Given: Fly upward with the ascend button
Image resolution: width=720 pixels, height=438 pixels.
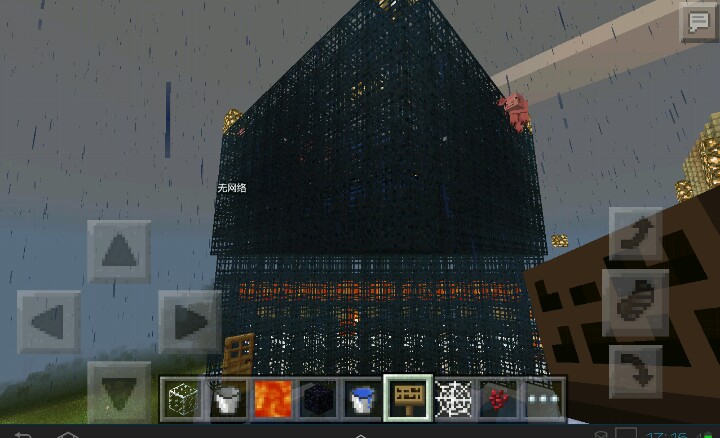Looking at the screenshot, I should coord(636,234).
